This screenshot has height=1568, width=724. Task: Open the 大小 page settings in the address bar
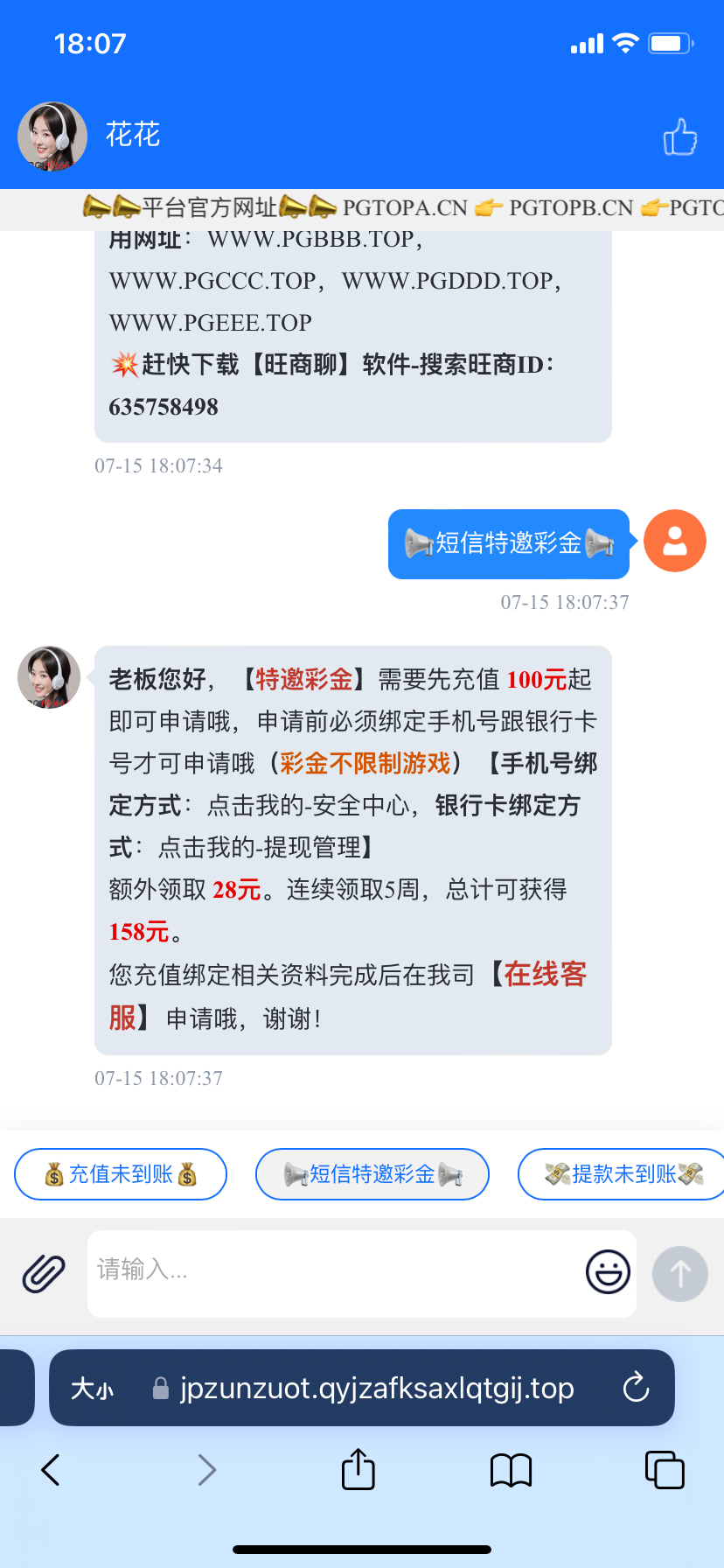92,1389
